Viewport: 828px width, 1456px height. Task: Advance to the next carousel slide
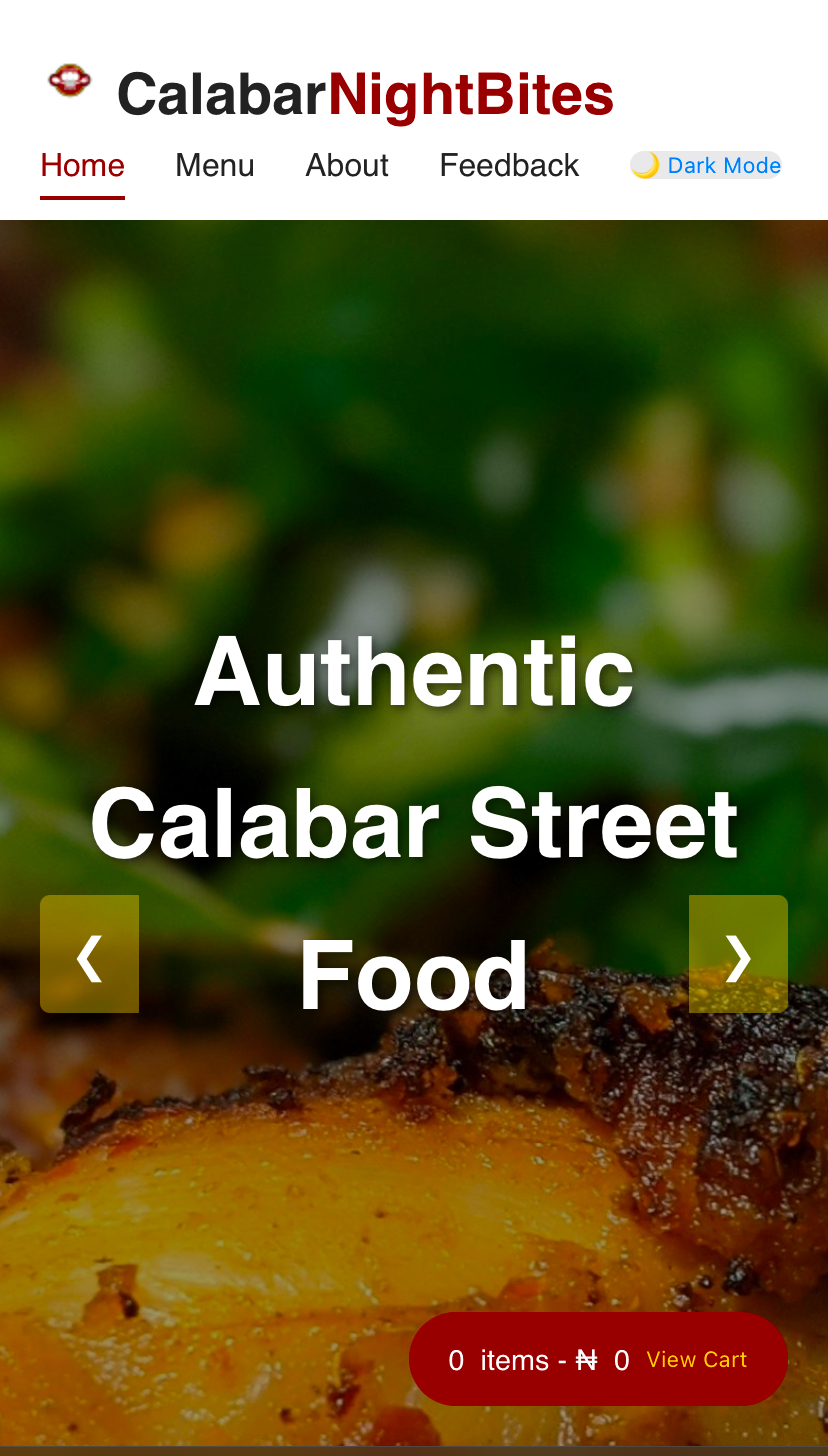coord(738,954)
